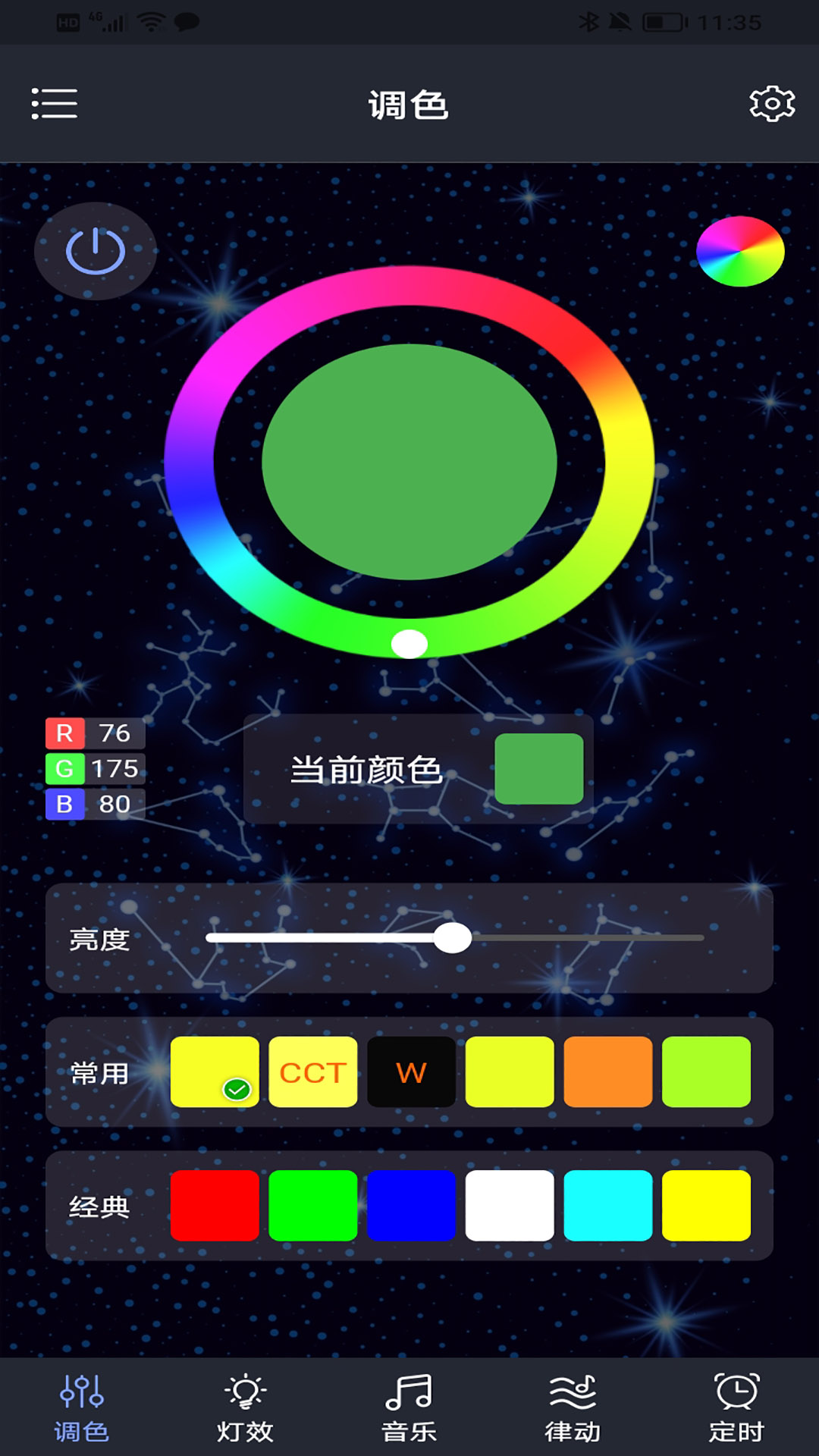The image size is (819, 1456).
Task: Switch to the 律动 tab
Action: point(573,1408)
